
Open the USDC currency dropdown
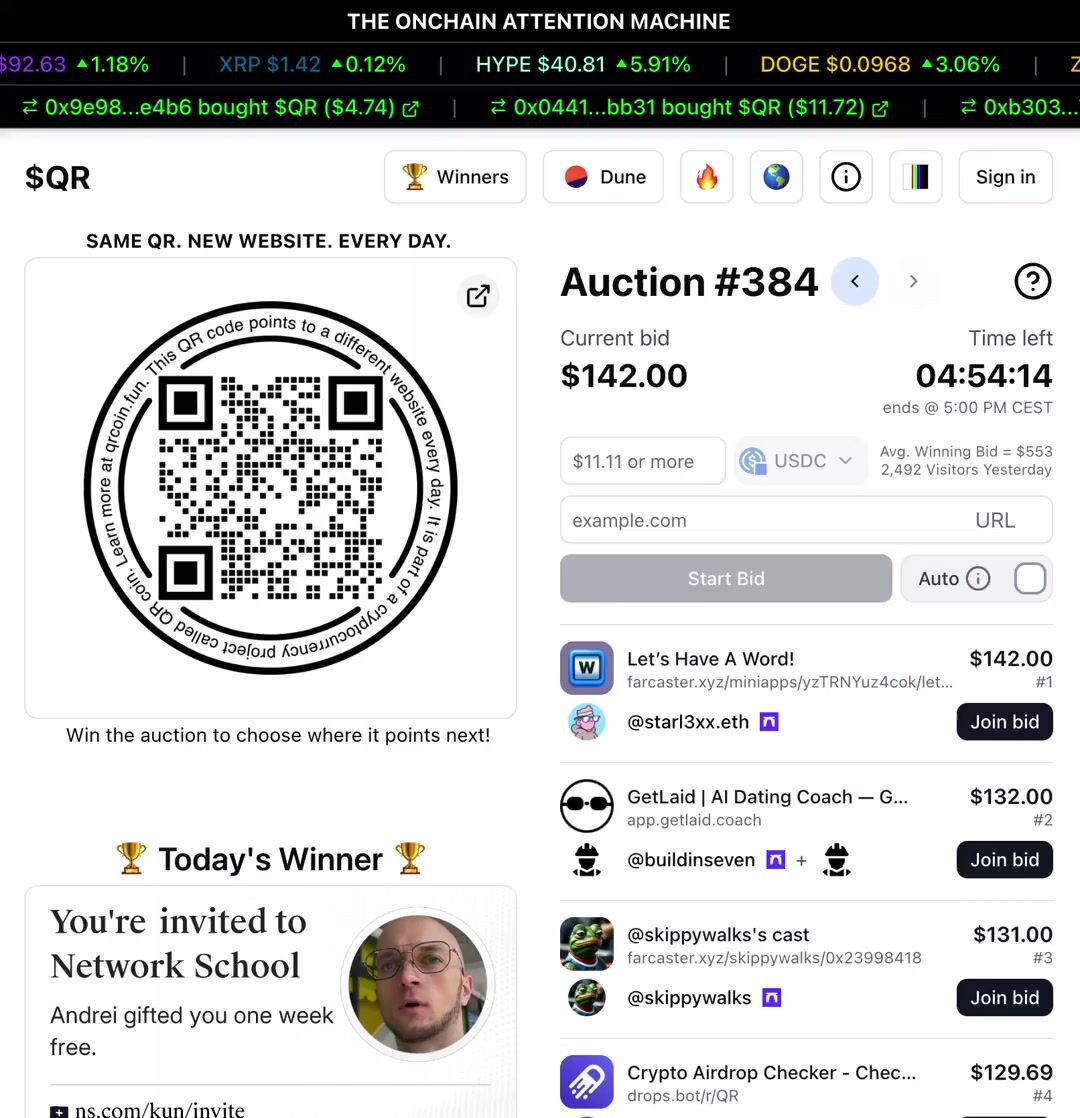pos(800,461)
